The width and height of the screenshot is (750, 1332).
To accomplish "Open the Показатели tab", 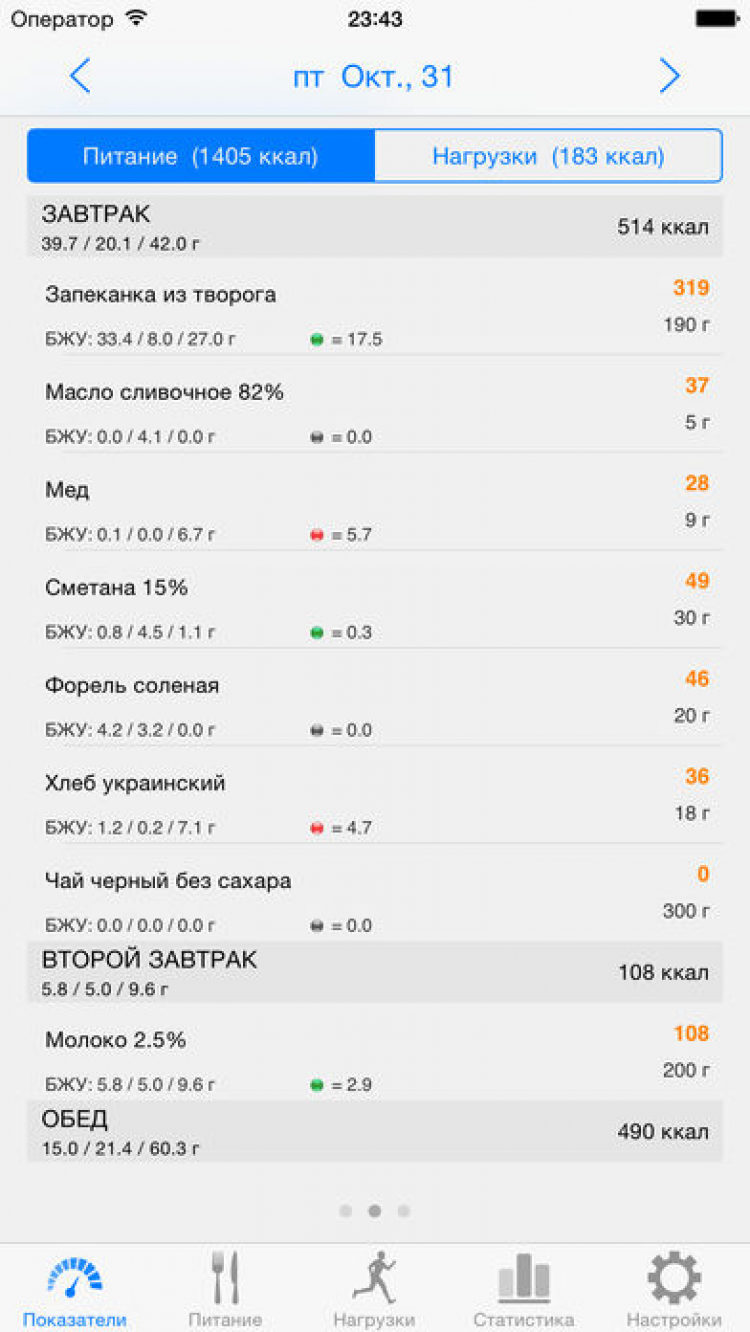I will pos(75,1290).
